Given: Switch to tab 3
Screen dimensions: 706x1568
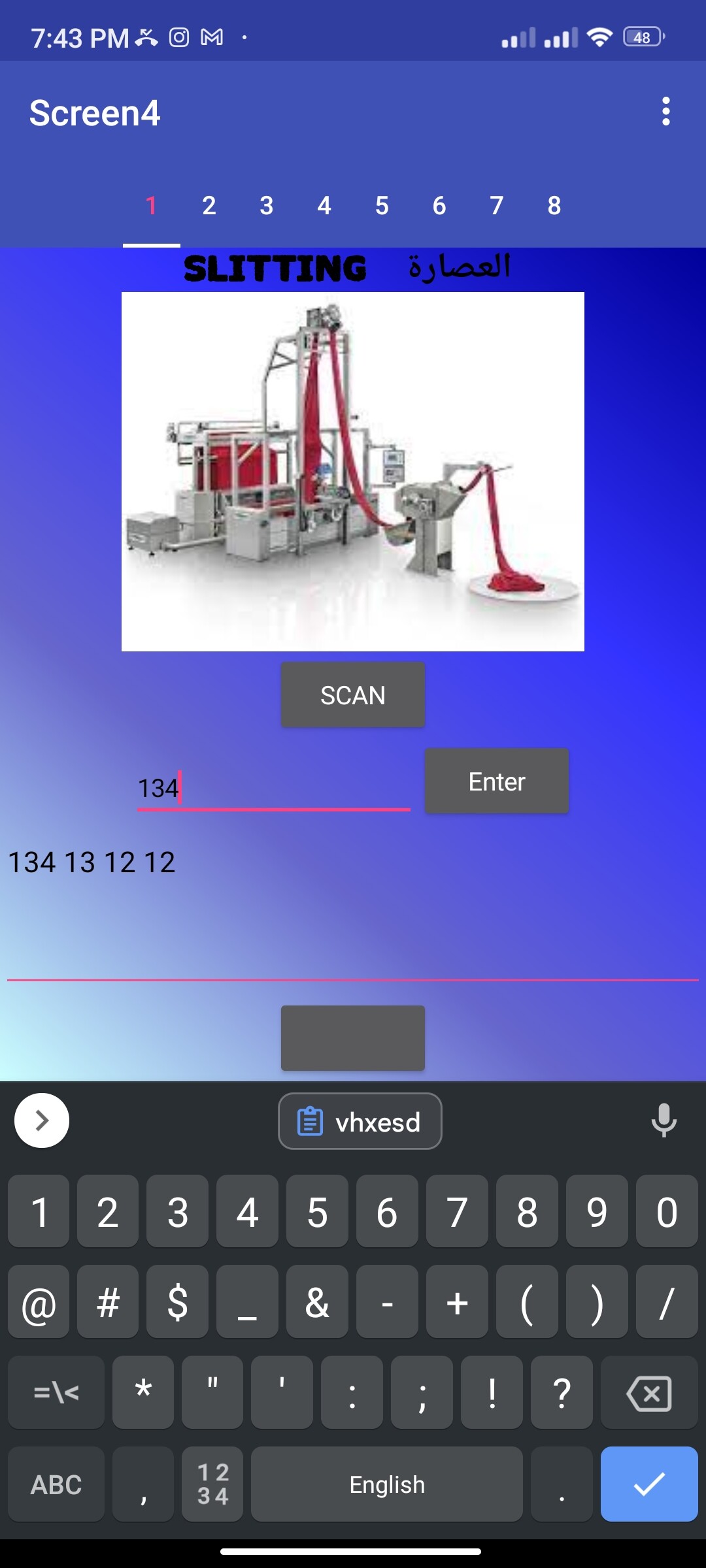Looking at the screenshot, I should (x=267, y=206).
